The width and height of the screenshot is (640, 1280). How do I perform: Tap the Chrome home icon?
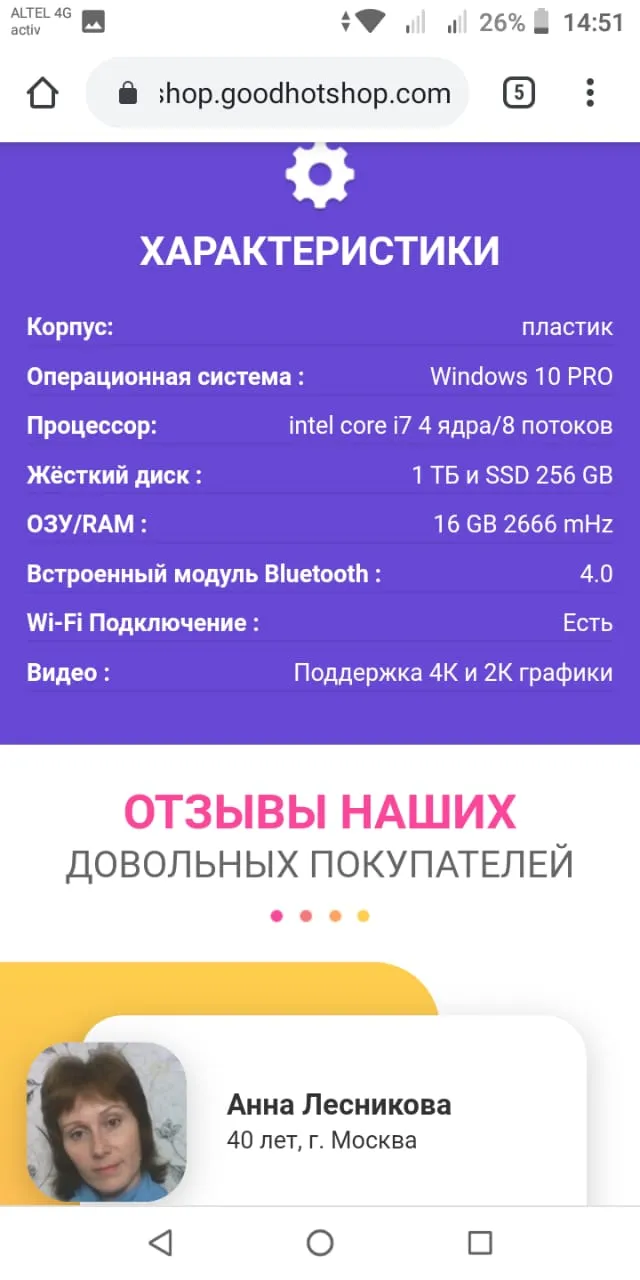[43, 93]
